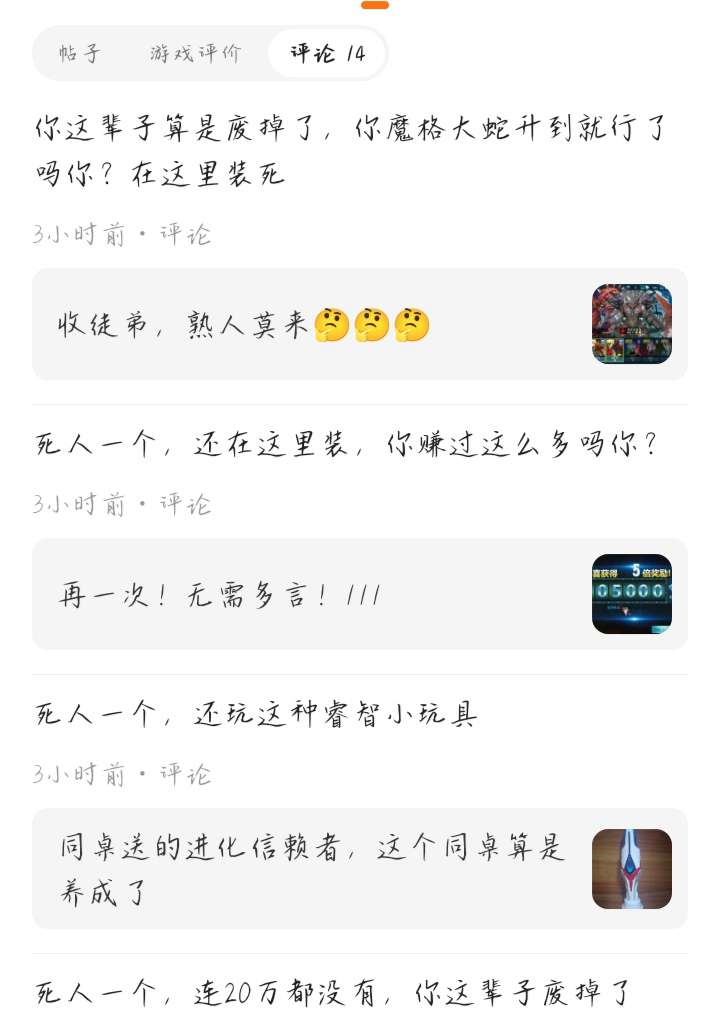720x1020 pixels.
Task: Open the quoted post 收徒弟，熟人莫来
Action: click(x=360, y=324)
